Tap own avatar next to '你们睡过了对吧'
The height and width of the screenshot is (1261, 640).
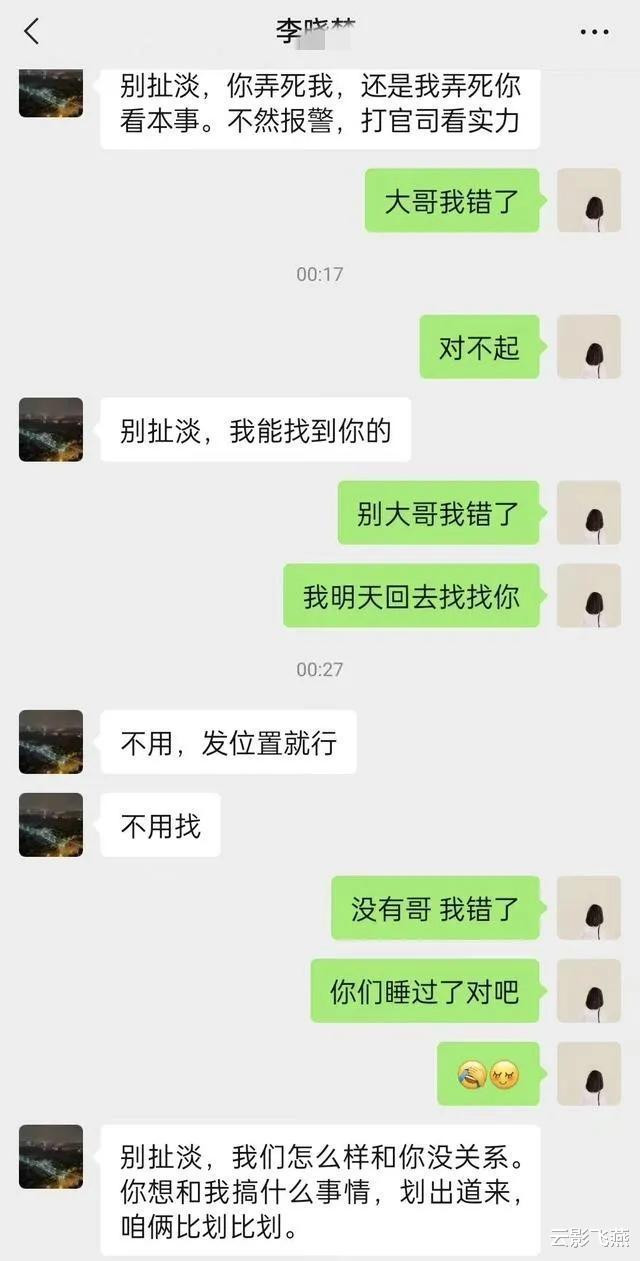click(x=589, y=991)
